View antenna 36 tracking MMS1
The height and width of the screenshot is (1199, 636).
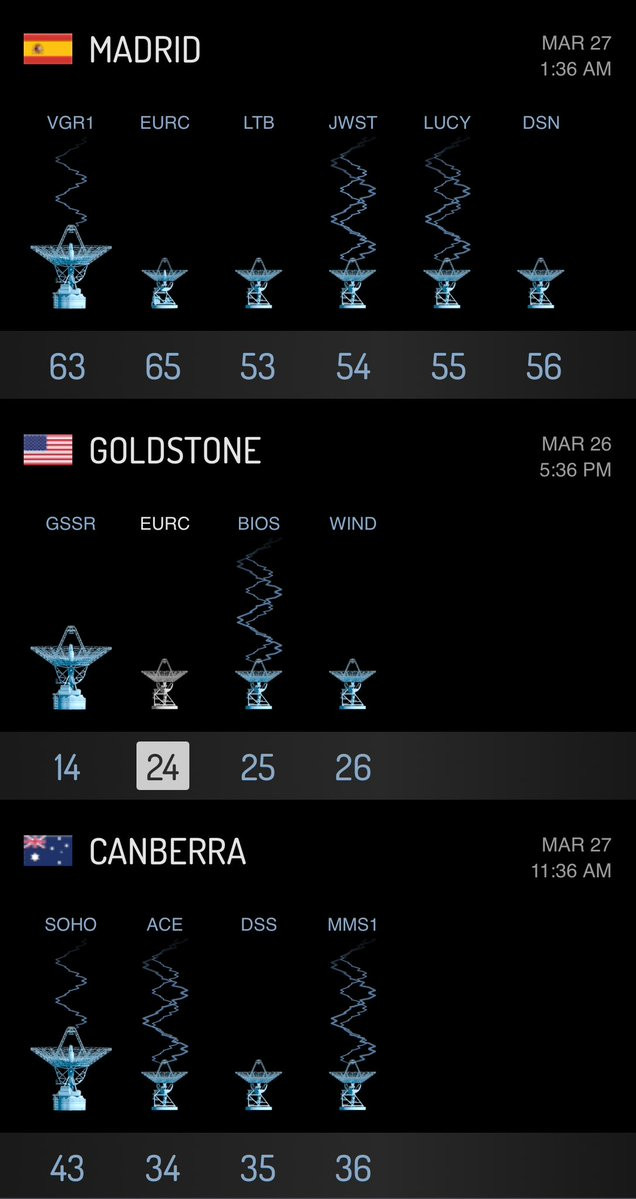(353, 1168)
